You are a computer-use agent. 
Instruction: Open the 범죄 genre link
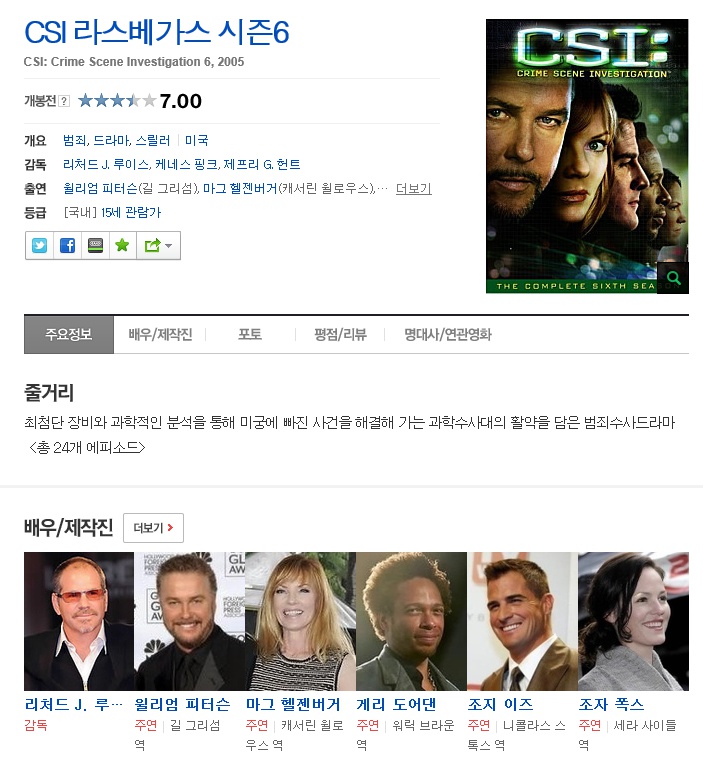click(x=74, y=140)
